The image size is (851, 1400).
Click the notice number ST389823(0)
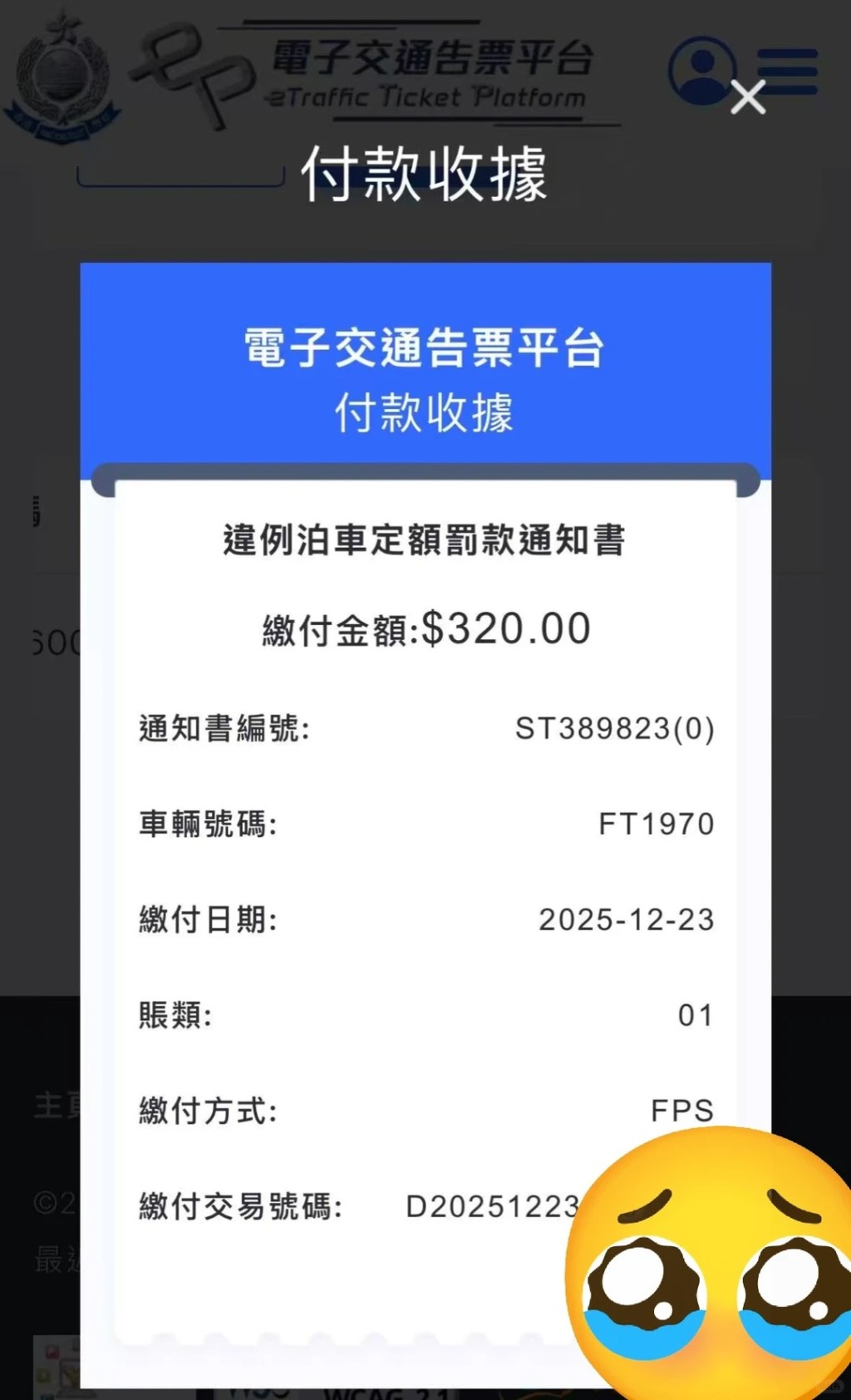click(614, 727)
